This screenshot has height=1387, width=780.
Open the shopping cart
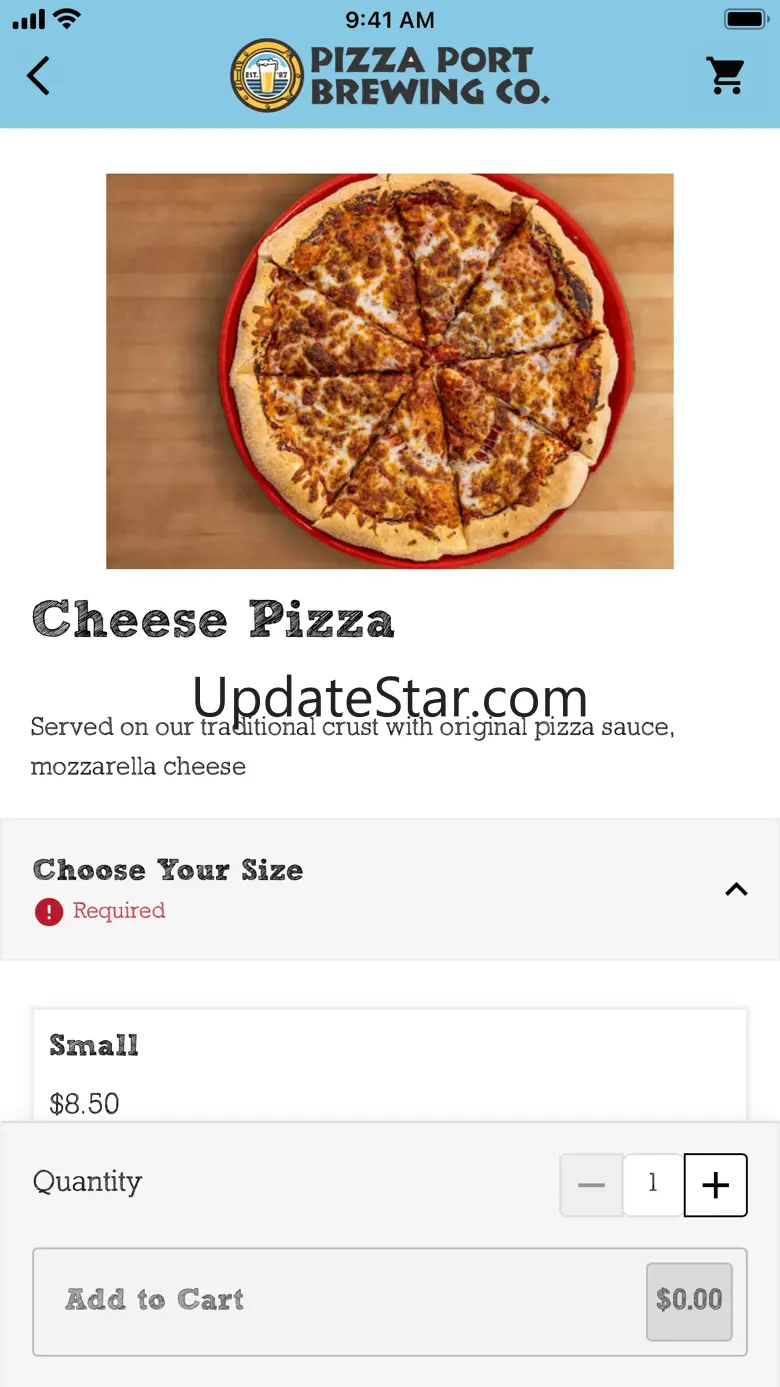[726, 76]
